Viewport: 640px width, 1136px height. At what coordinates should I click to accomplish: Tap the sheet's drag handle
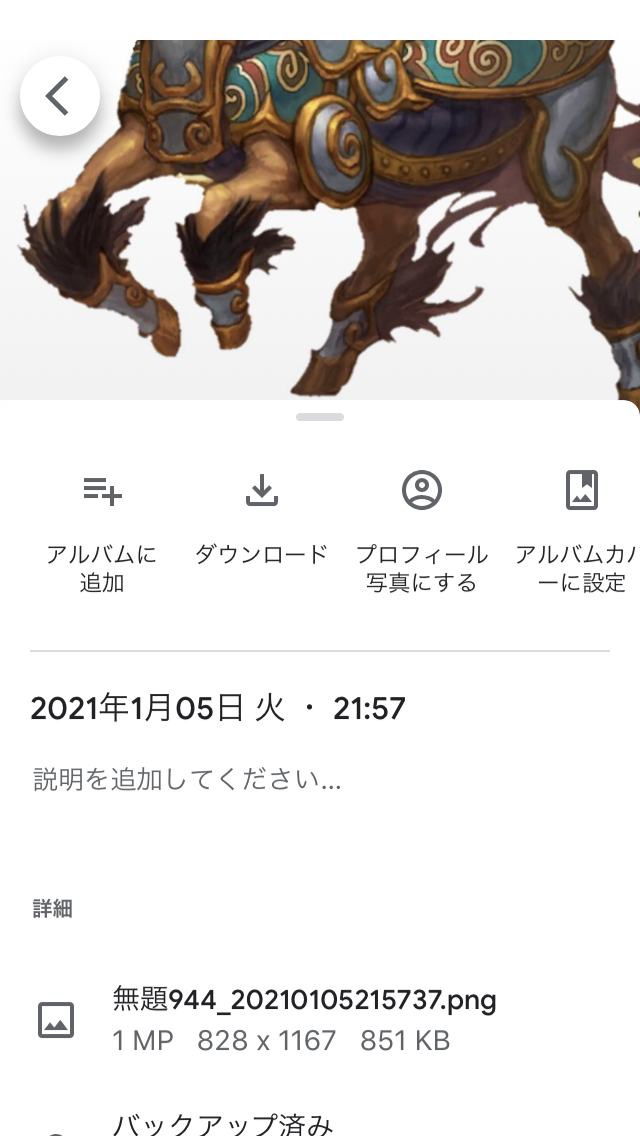[x=320, y=417]
